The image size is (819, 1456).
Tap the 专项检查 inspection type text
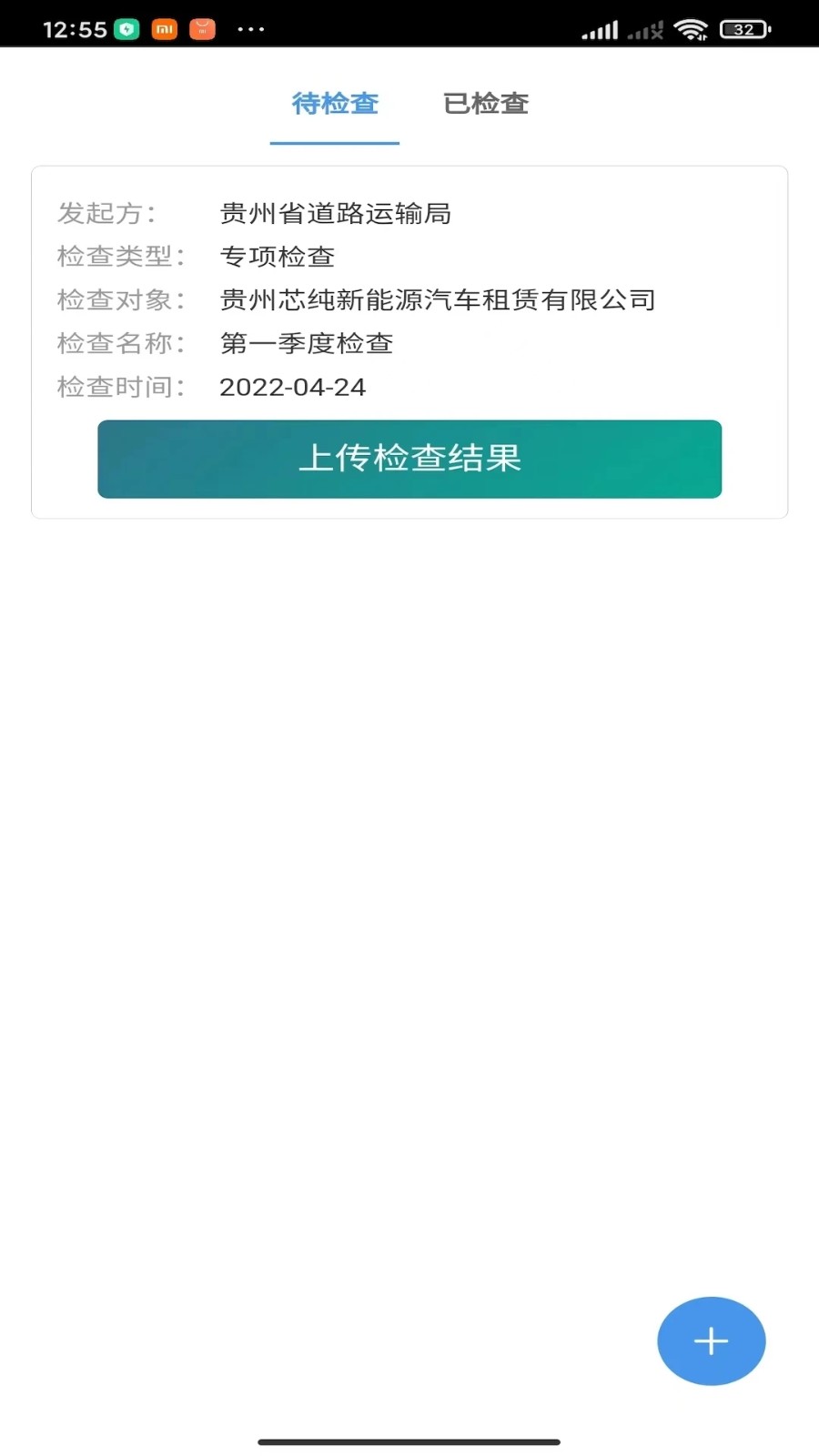(x=276, y=258)
